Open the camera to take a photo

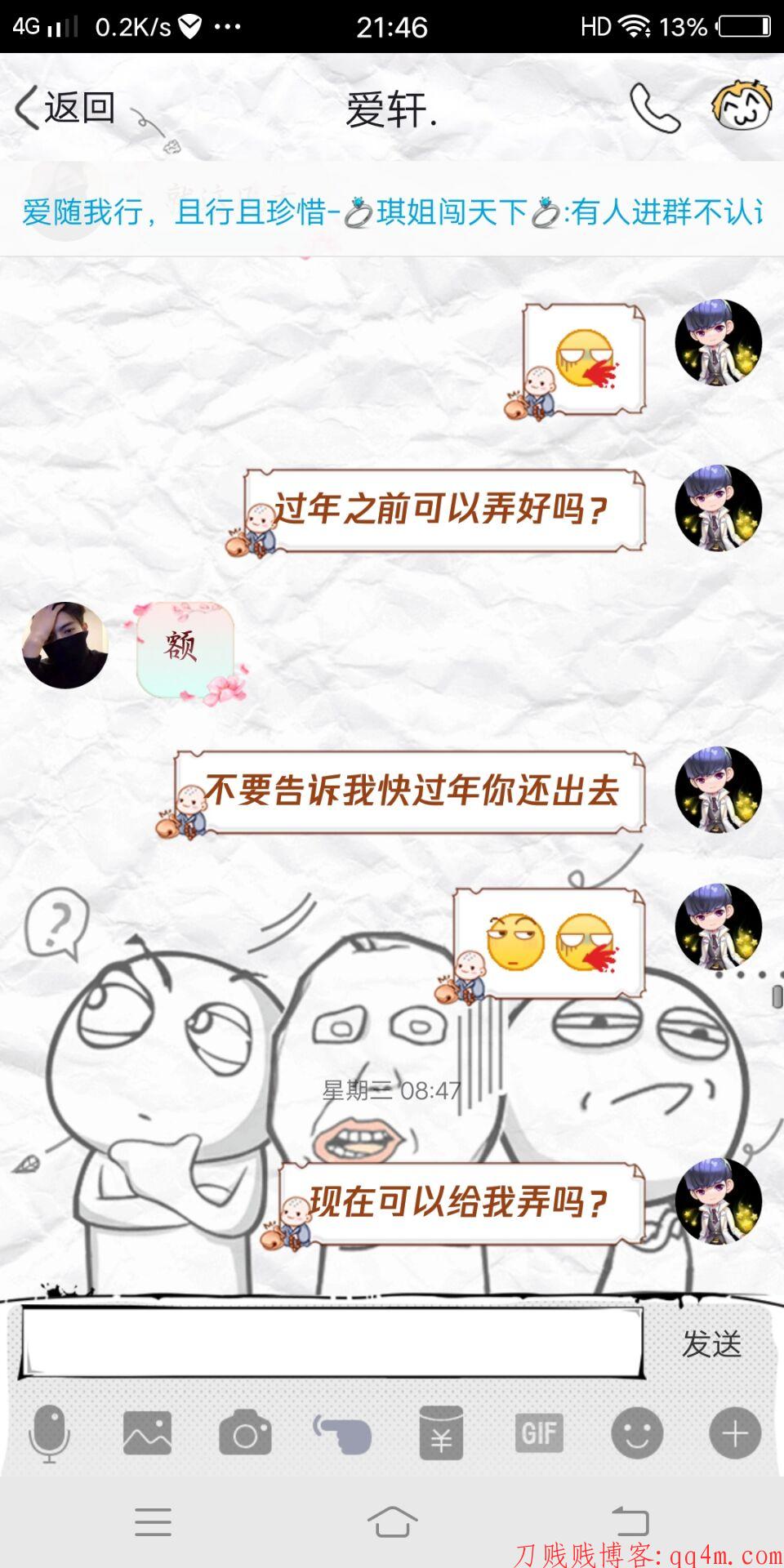(x=245, y=1433)
